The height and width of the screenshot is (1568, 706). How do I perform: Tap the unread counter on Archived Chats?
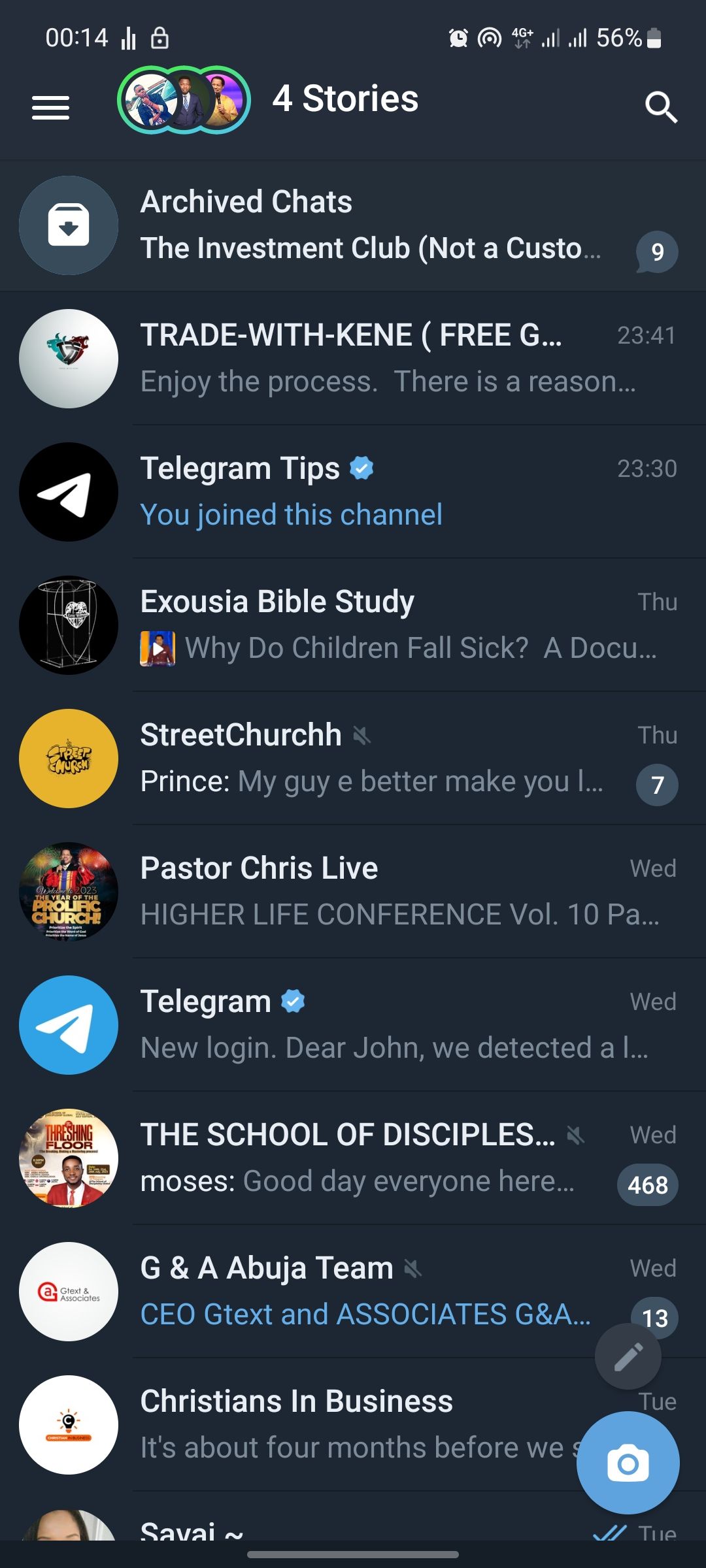point(657,252)
